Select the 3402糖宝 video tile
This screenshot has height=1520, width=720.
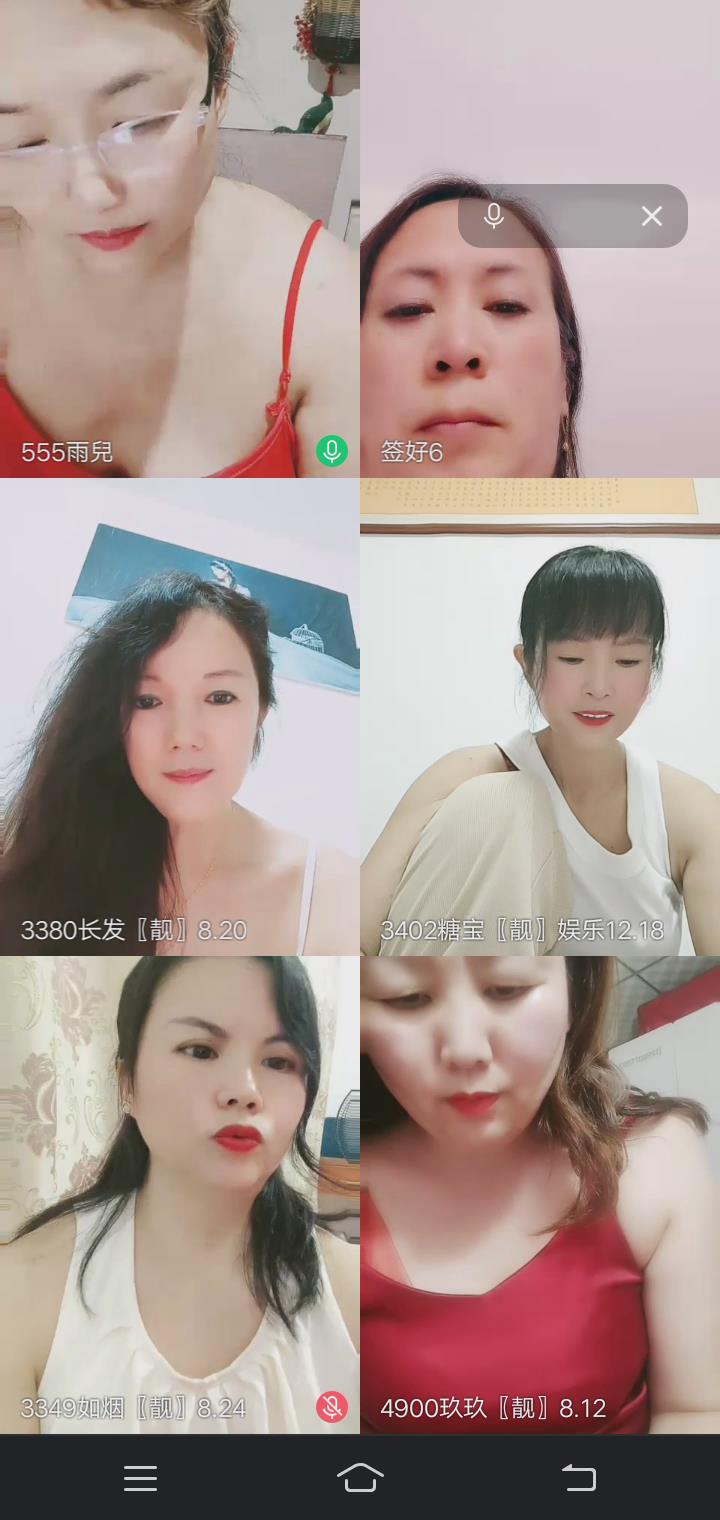pyautogui.click(x=540, y=716)
